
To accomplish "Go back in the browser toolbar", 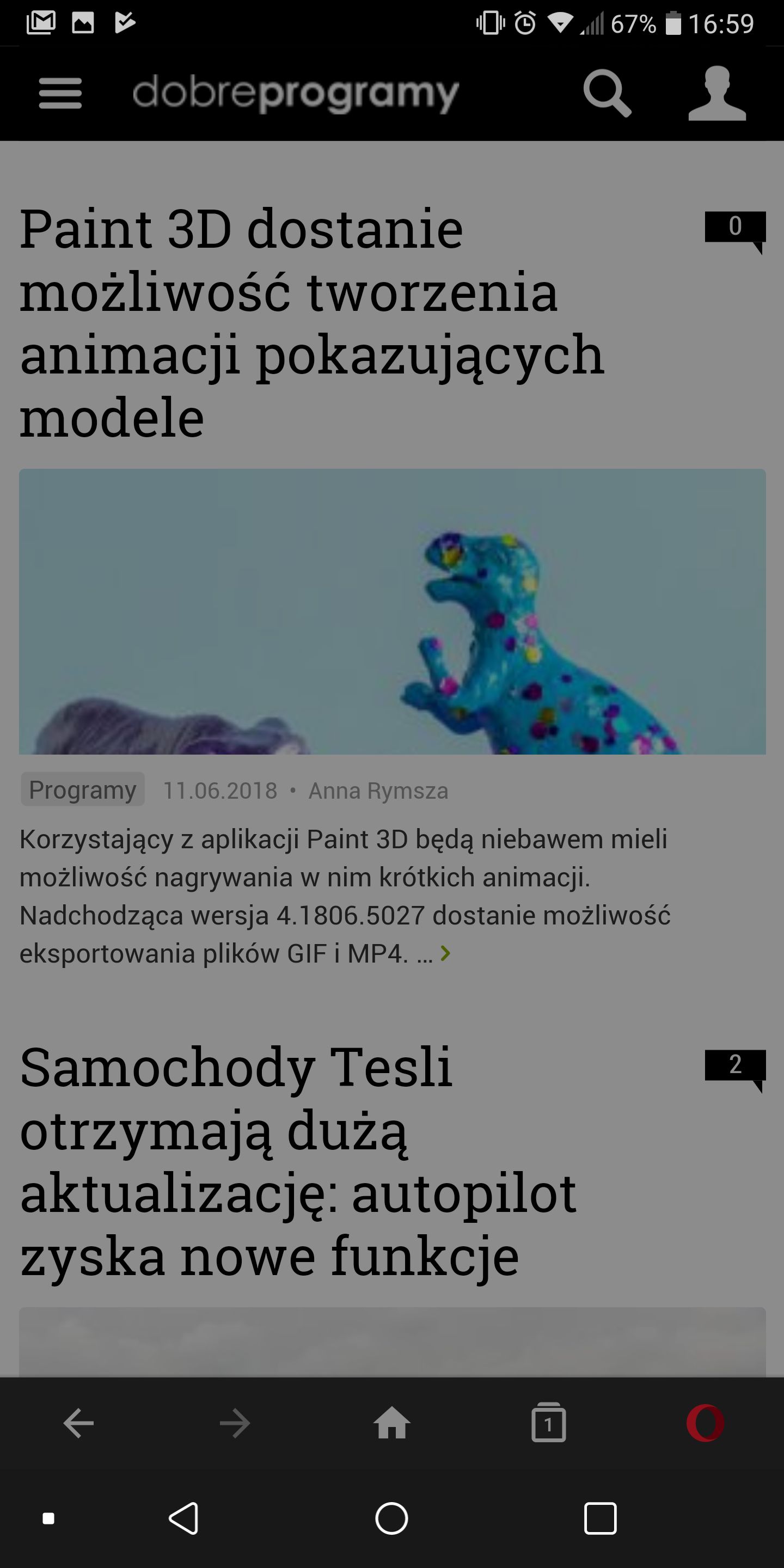I will 78,1424.
